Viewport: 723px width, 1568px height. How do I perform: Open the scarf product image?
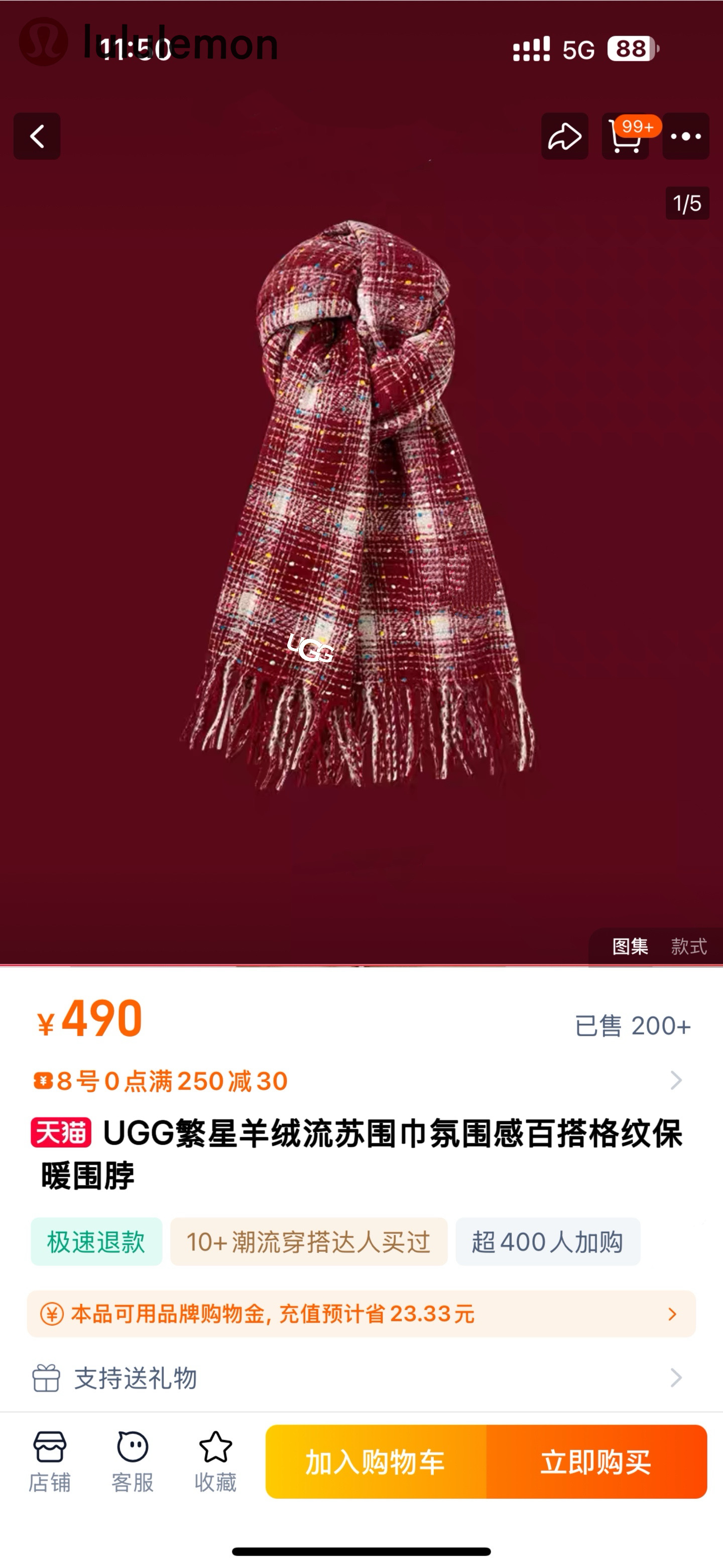click(x=359, y=505)
